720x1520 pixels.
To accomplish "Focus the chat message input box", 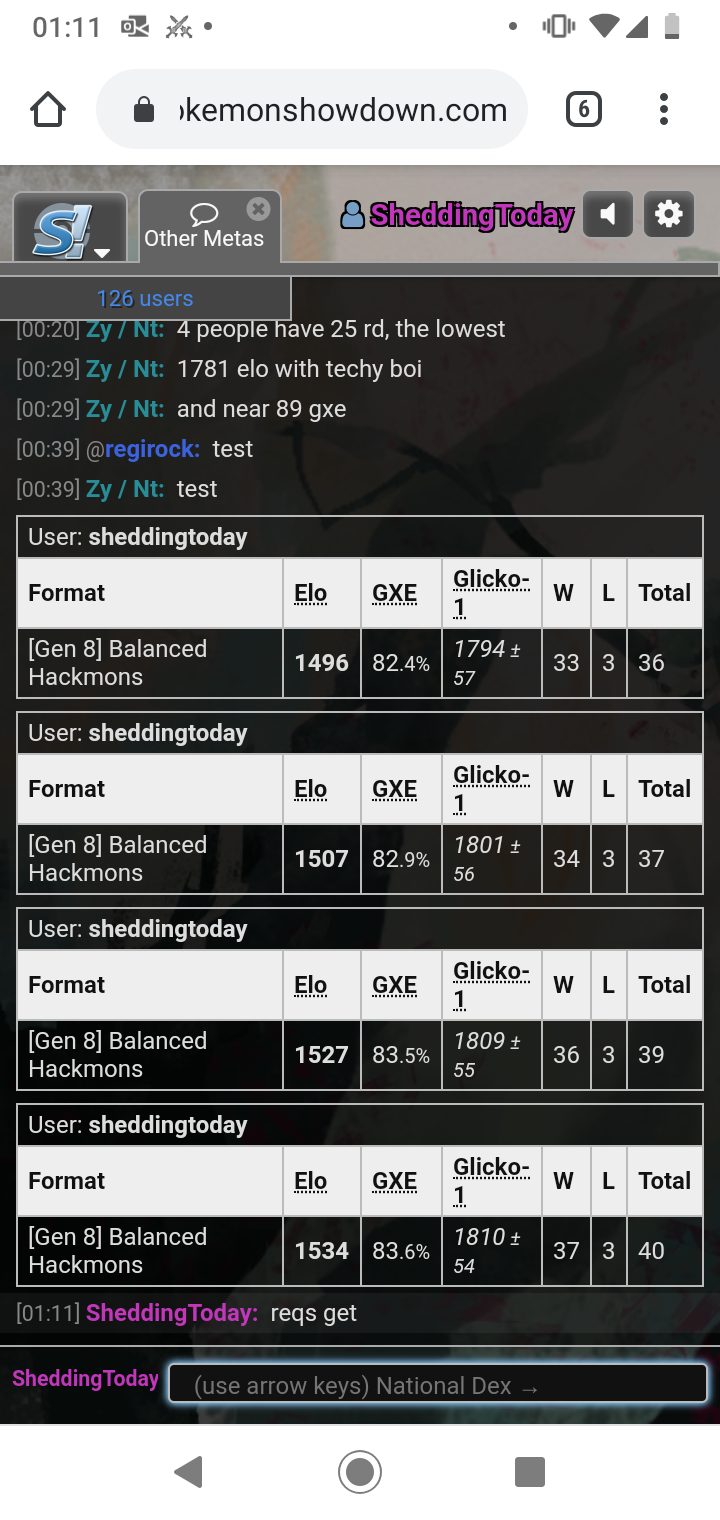I will pyautogui.click(x=437, y=1386).
